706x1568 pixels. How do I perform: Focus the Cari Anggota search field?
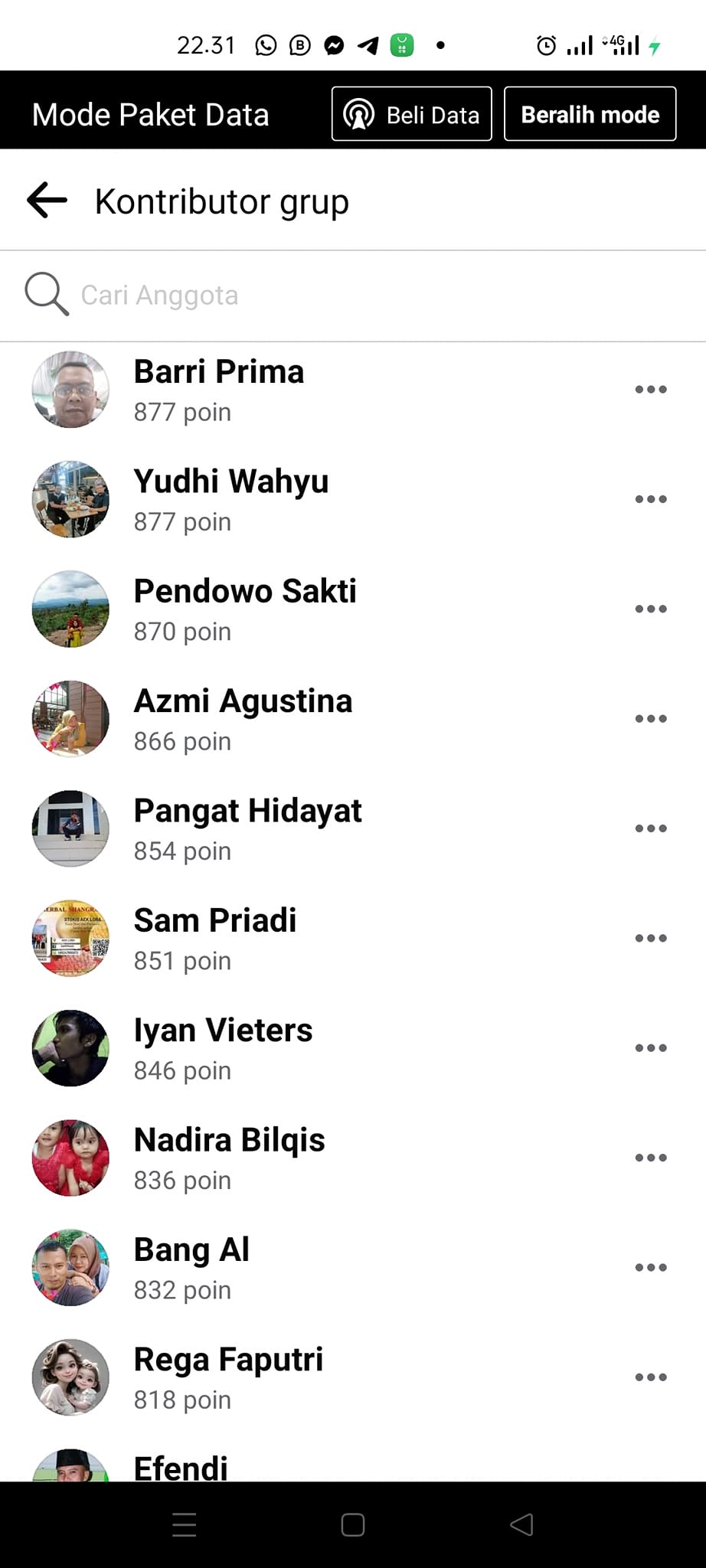tap(306, 296)
